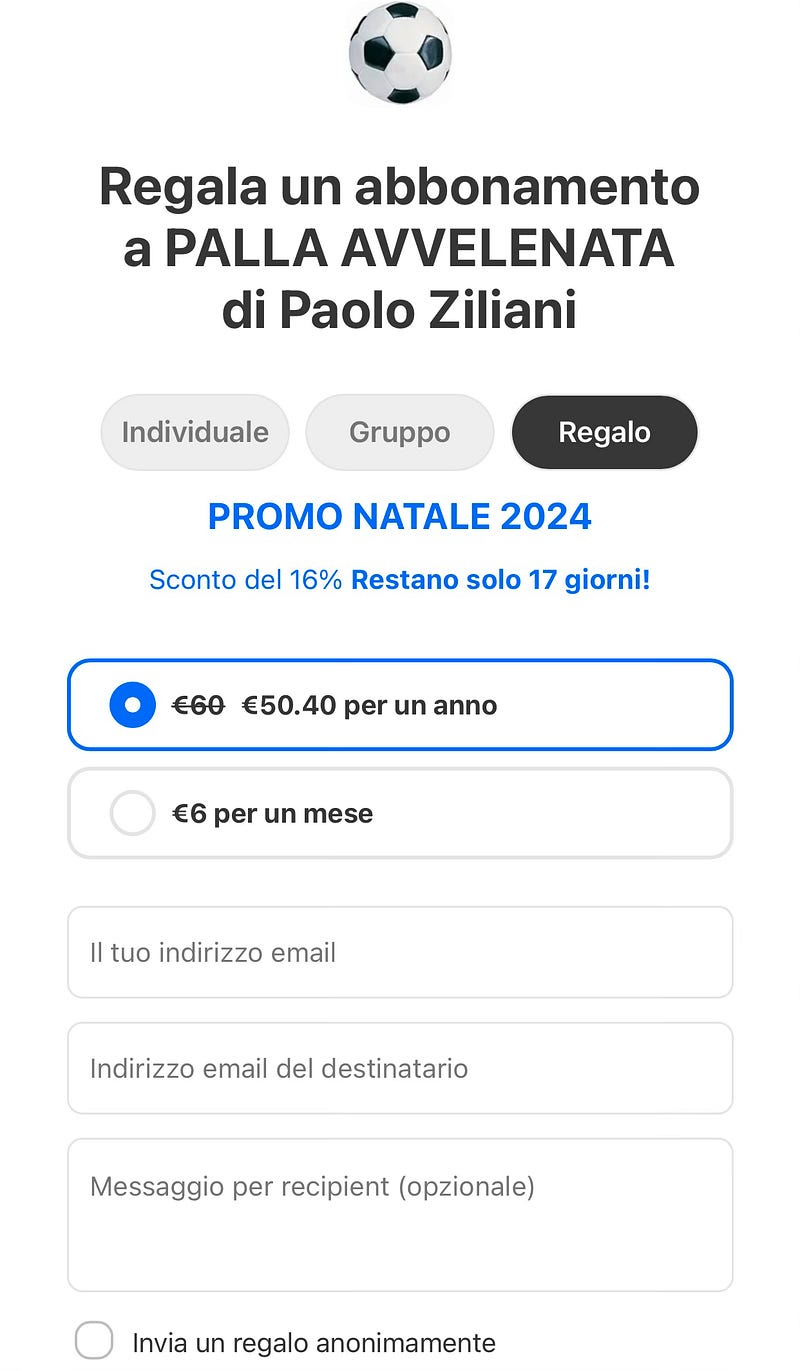Tap the Messaggio per recipient field
Screen dimensions: 800x1371
click(400, 1214)
